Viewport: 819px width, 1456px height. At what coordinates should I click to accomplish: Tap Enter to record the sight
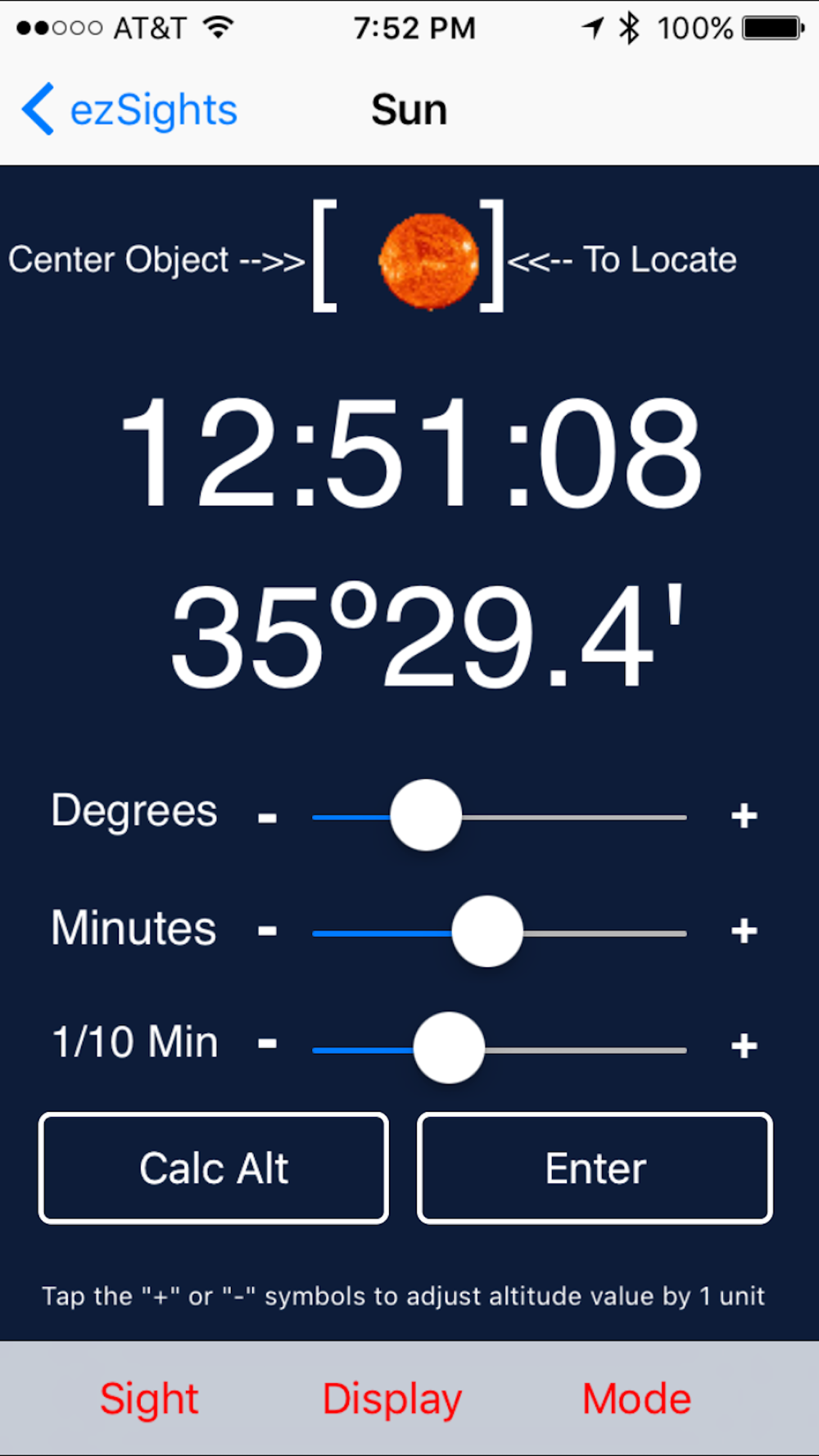(x=595, y=1169)
